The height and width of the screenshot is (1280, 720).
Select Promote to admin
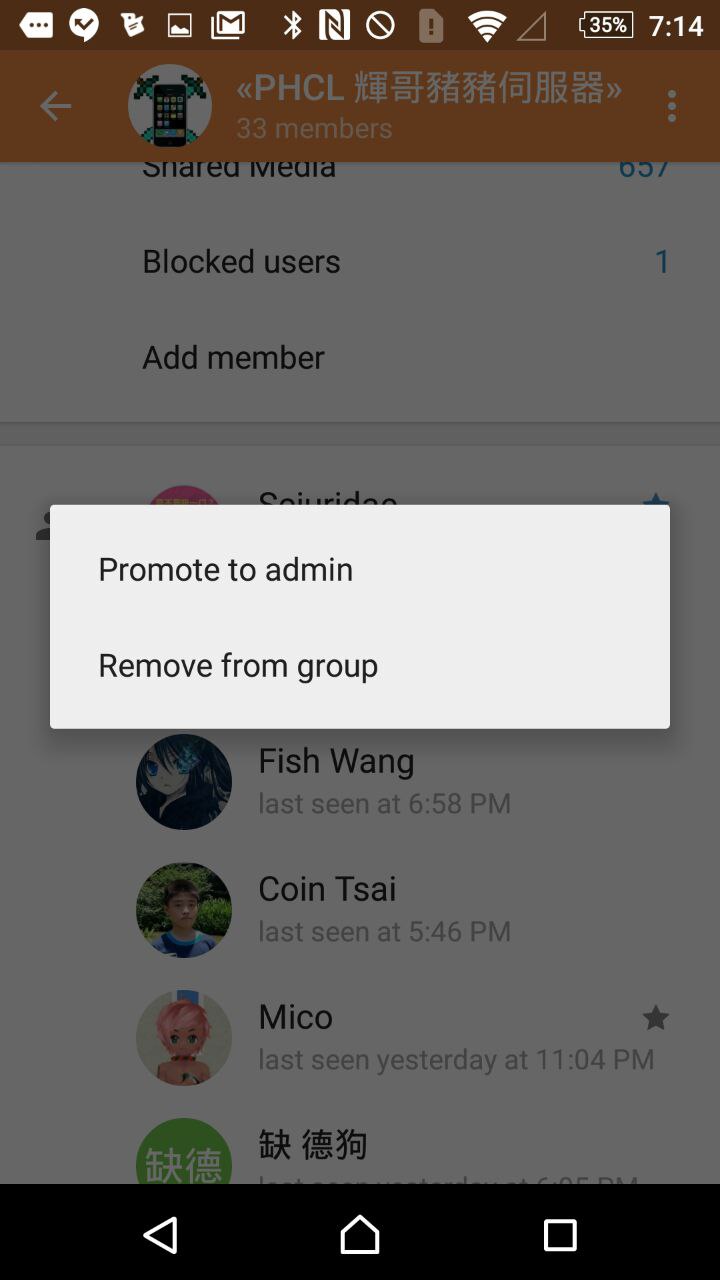pyautogui.click(x=226, y=569)
